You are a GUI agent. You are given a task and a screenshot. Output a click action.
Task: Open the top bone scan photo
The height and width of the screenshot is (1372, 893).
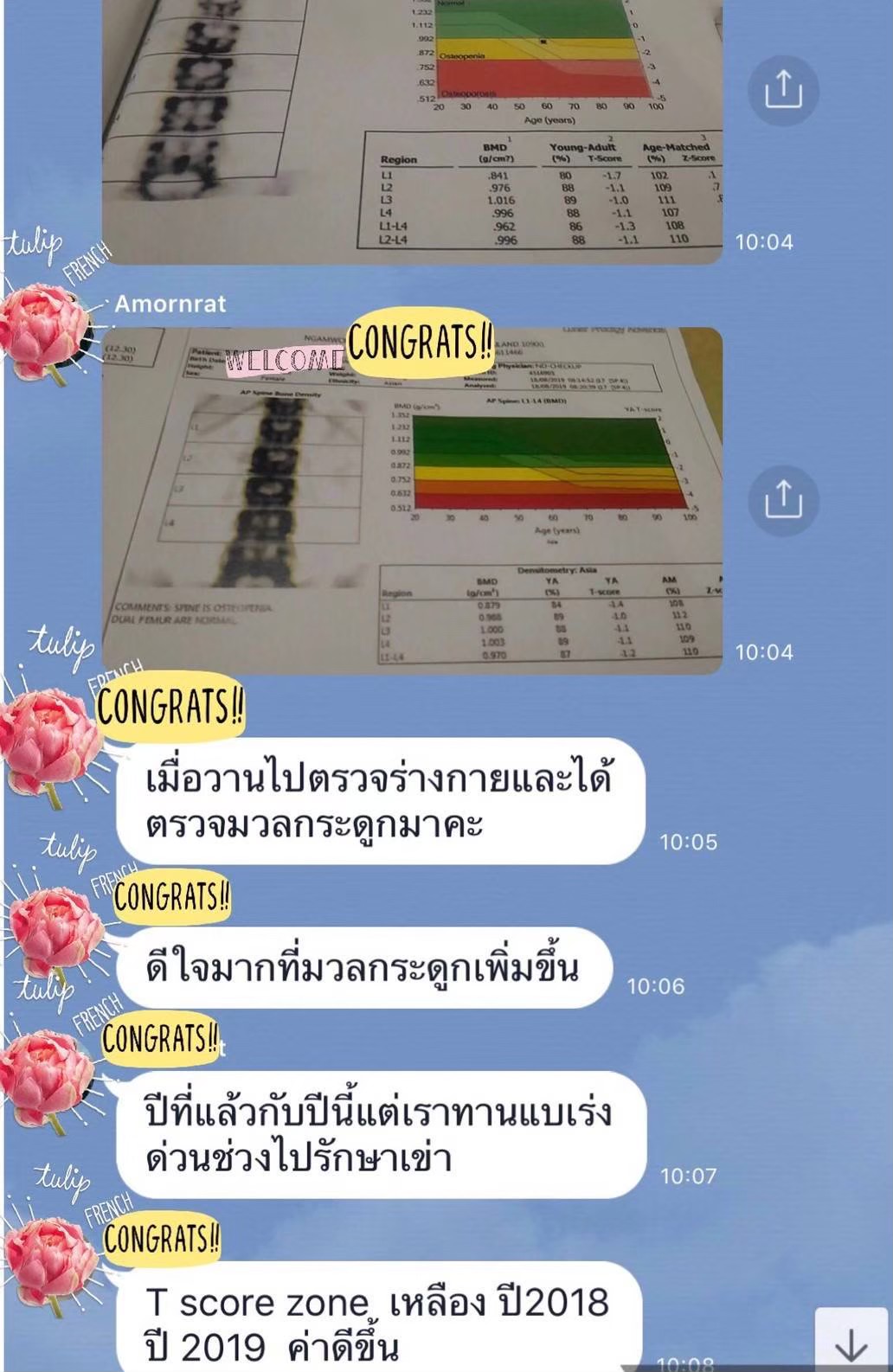(412, 130)
